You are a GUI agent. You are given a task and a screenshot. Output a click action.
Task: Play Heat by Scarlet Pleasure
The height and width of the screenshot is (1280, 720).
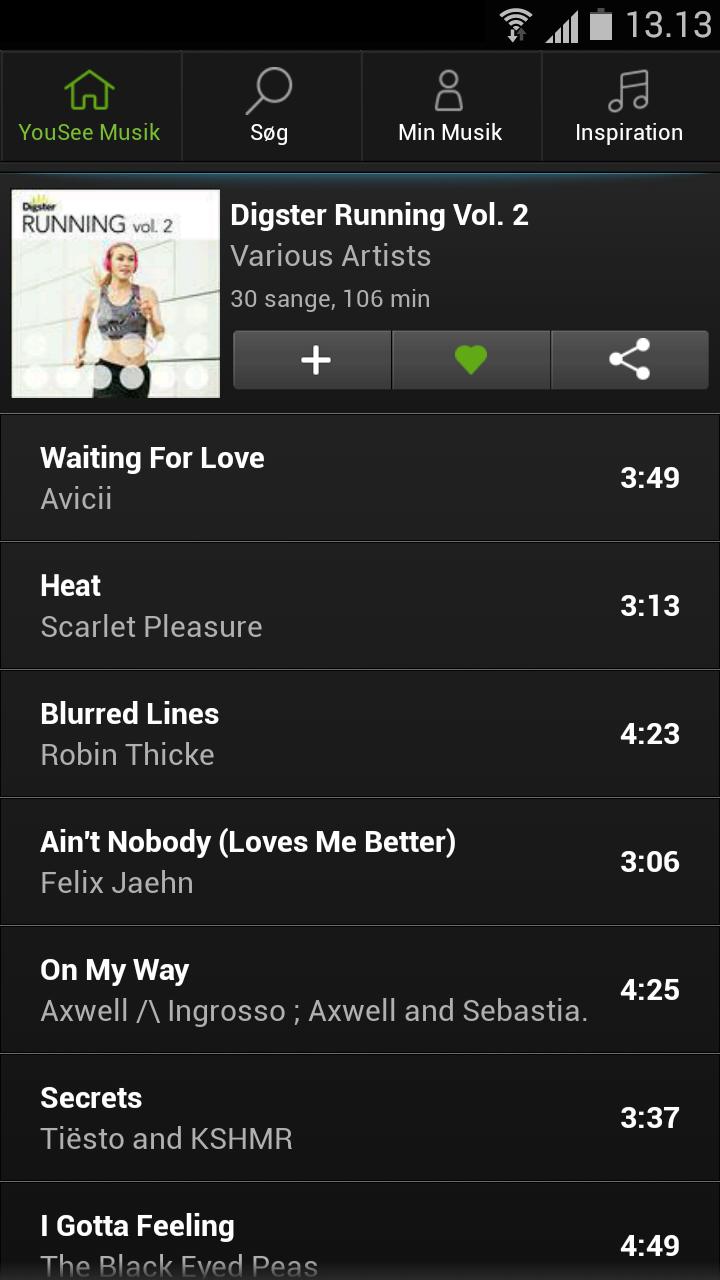pos(360,606)
